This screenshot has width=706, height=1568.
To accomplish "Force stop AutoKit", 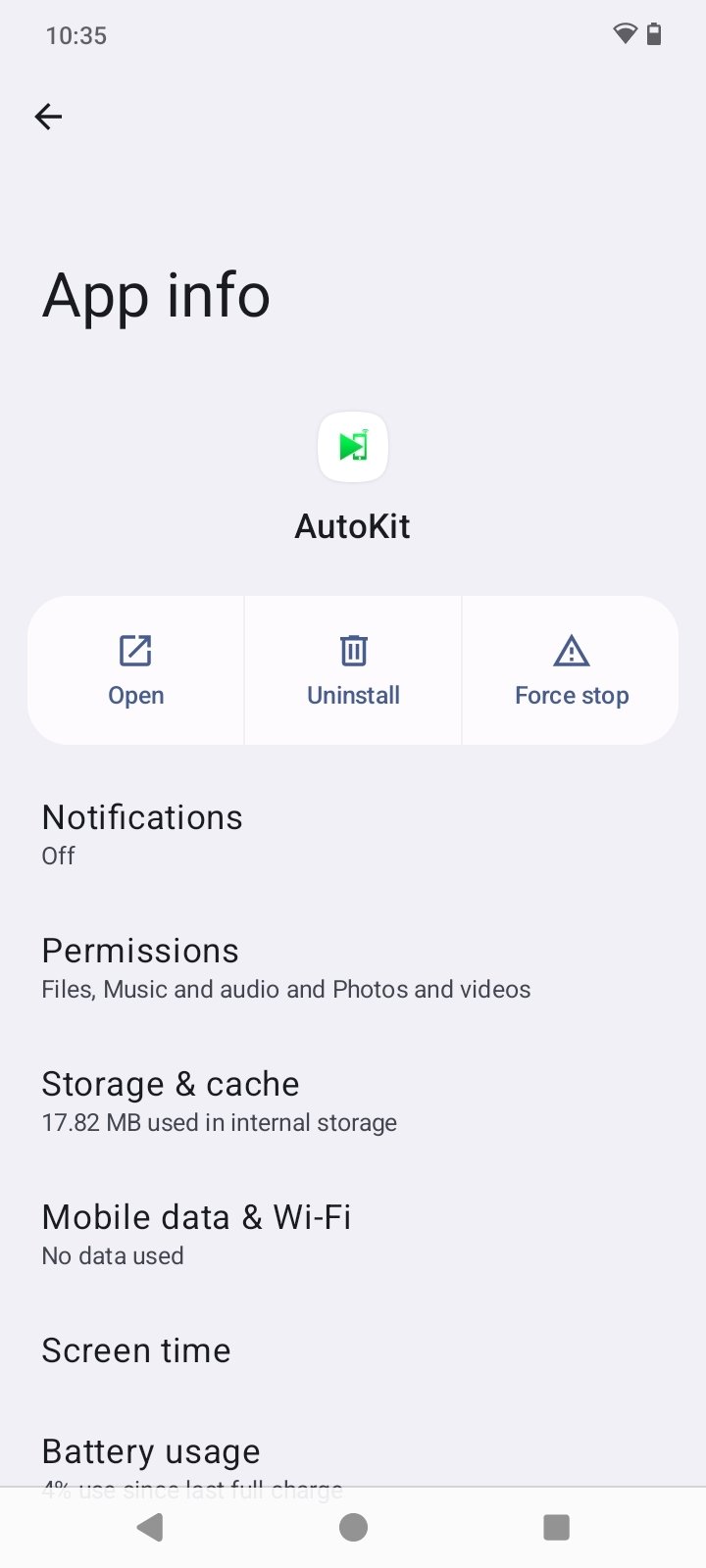I will 571,671.
